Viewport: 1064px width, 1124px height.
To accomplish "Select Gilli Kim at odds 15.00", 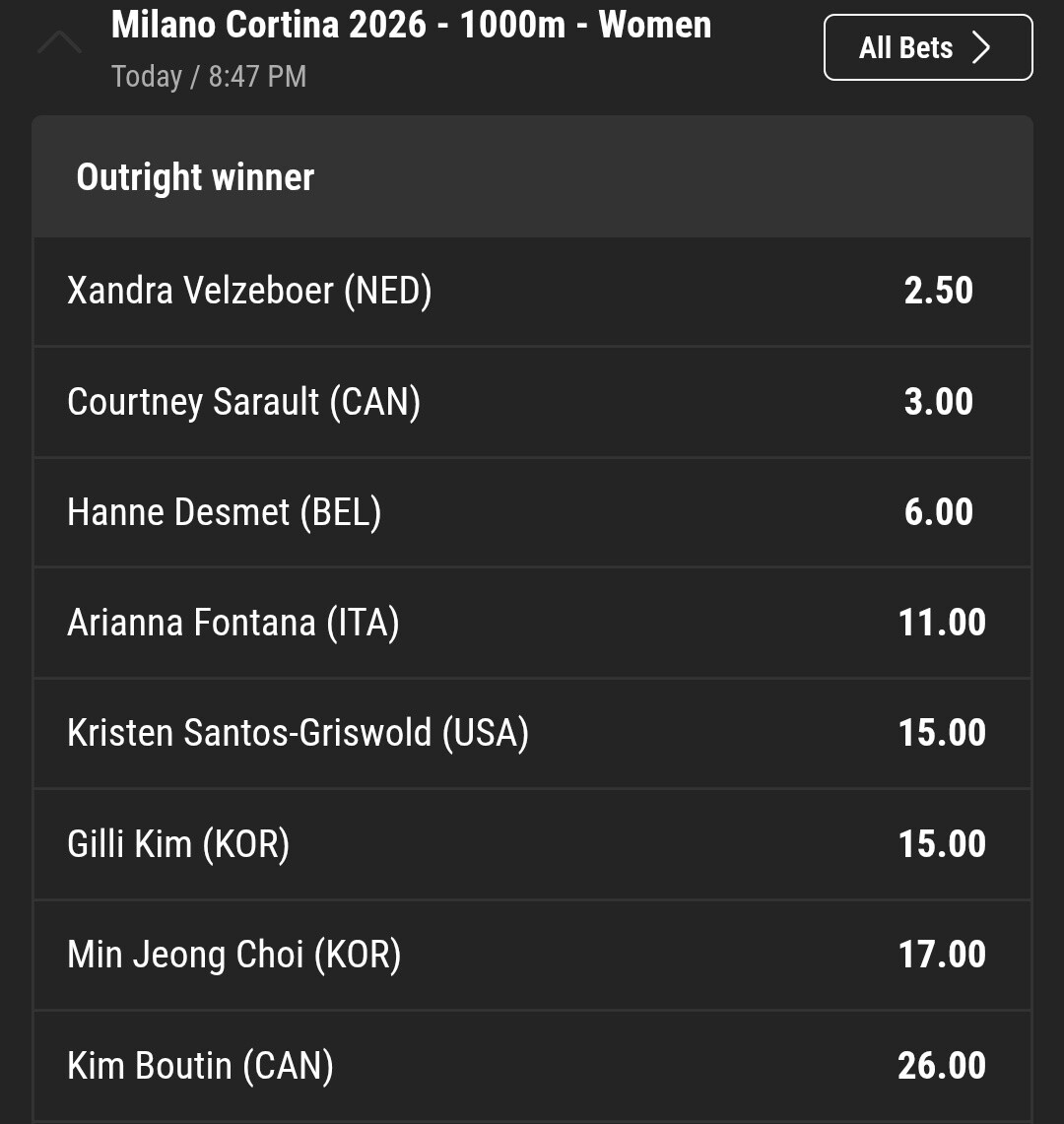I will [x=941, y=844].
